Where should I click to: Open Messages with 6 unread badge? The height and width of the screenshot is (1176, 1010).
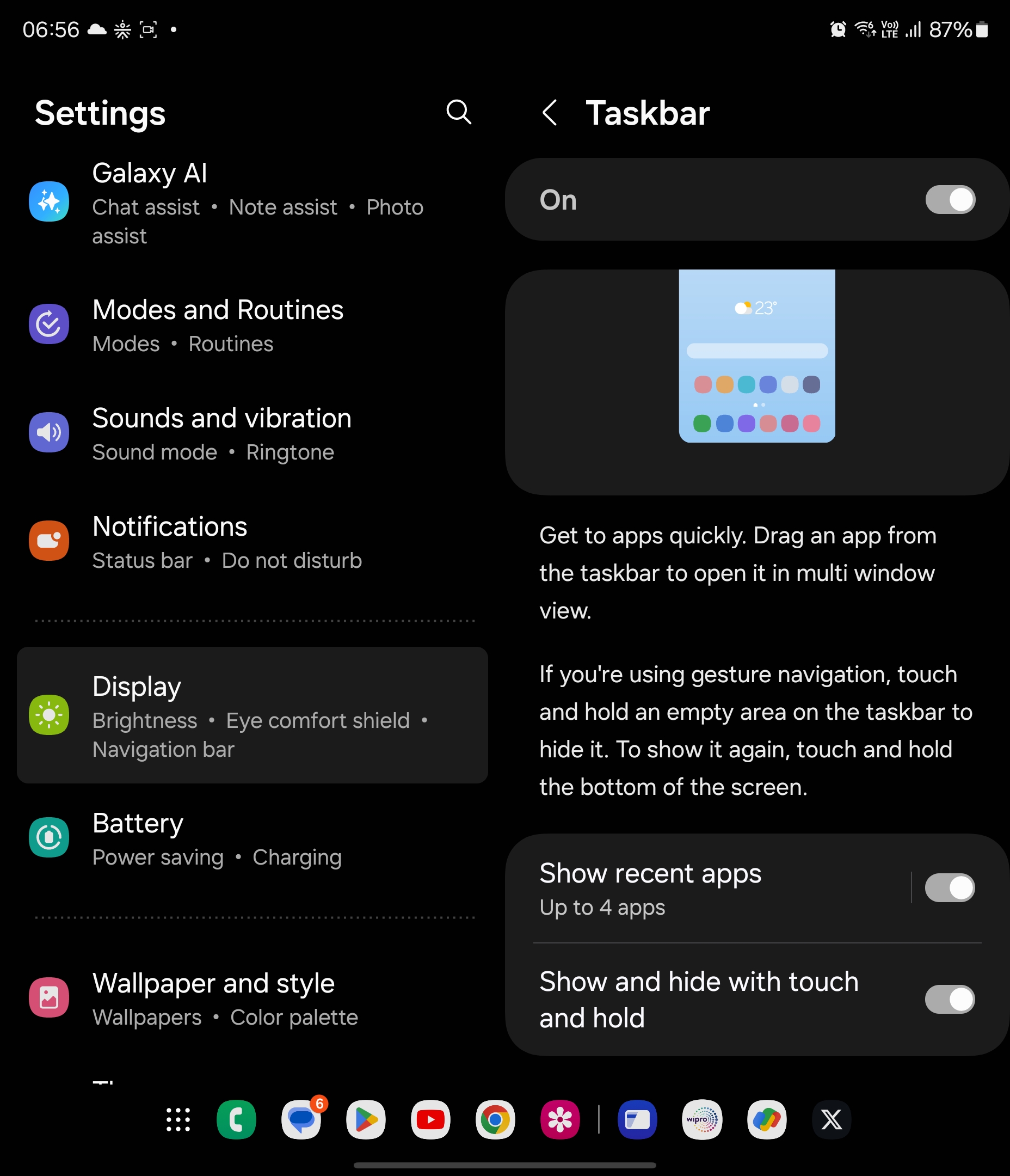point(301,1120)
